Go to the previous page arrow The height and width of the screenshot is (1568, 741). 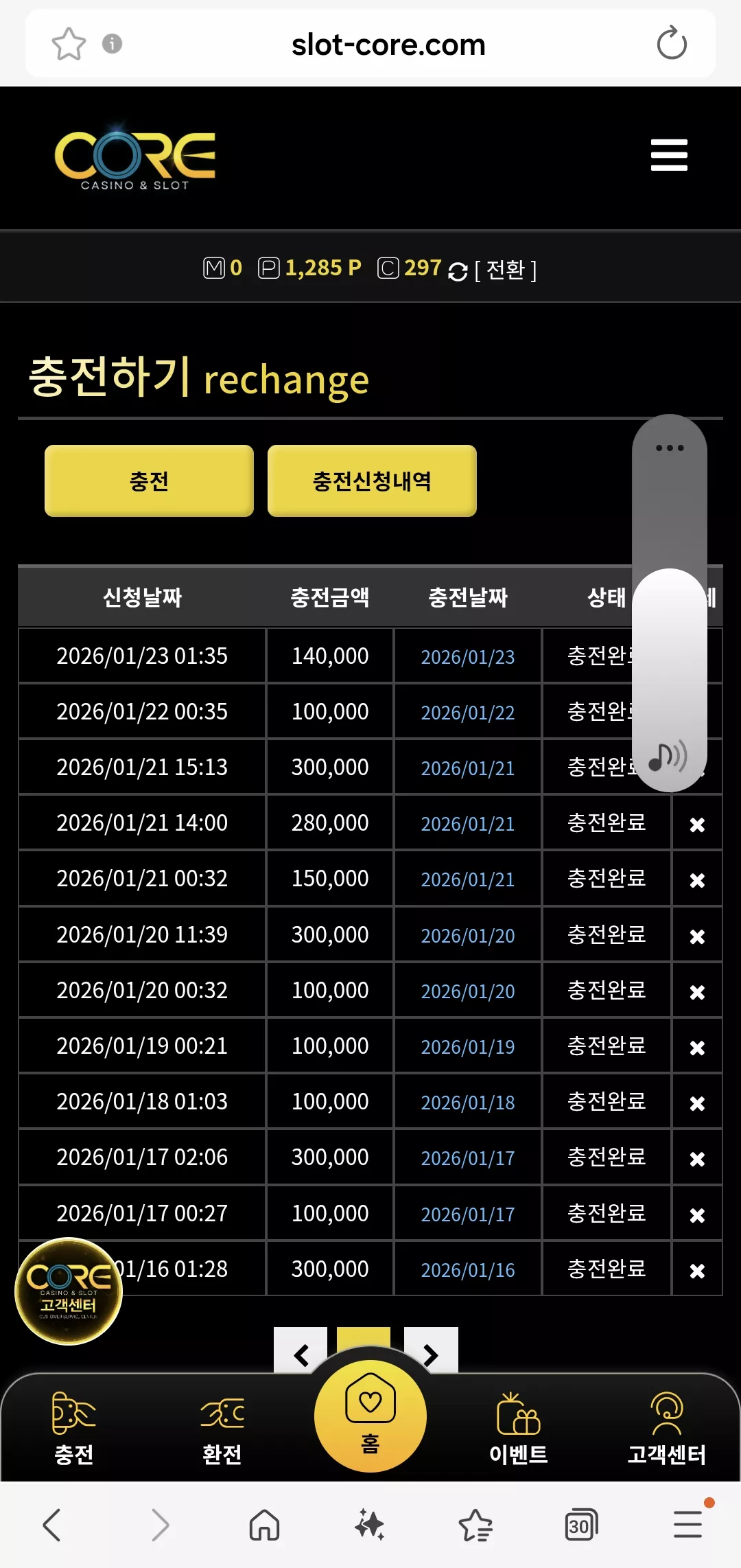(x=301, y=1354)
